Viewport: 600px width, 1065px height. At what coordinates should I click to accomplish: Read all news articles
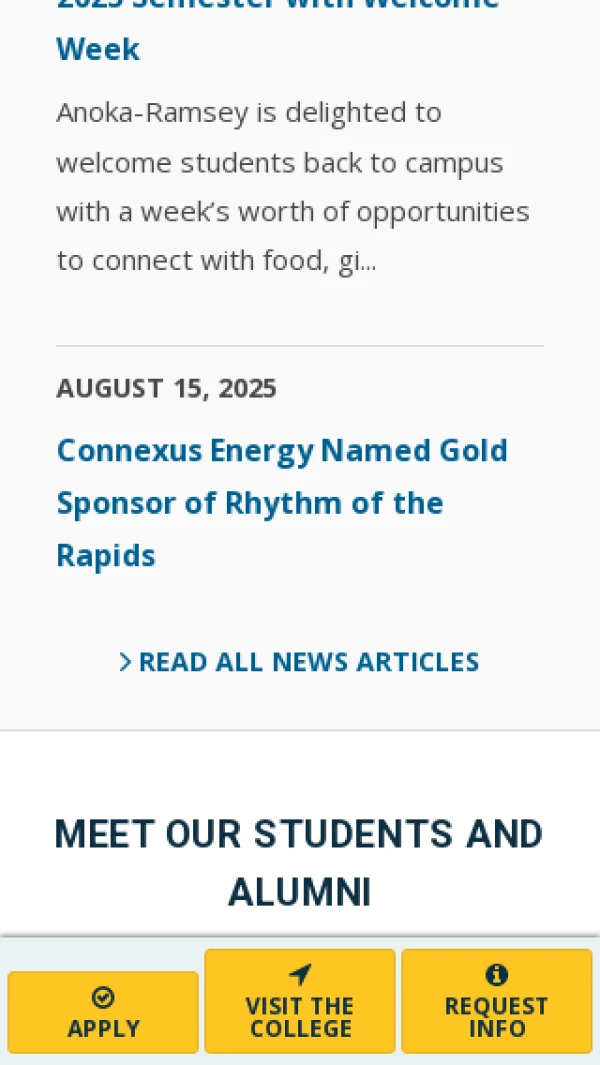pos(299,662)
